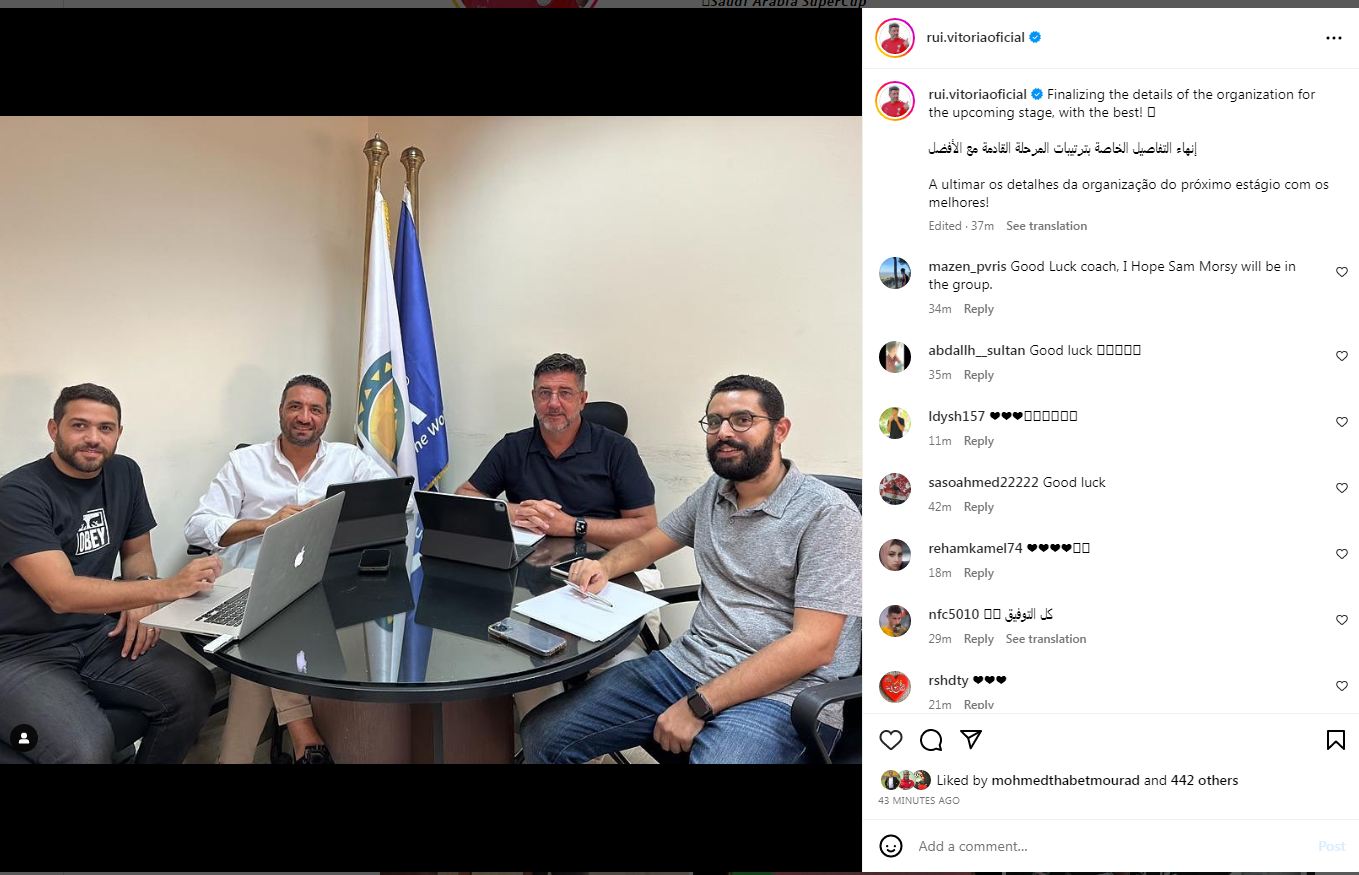Viewport: 1359px width, 875px height.
Task: Open the post's more options menu
Action: (1333, 38)
